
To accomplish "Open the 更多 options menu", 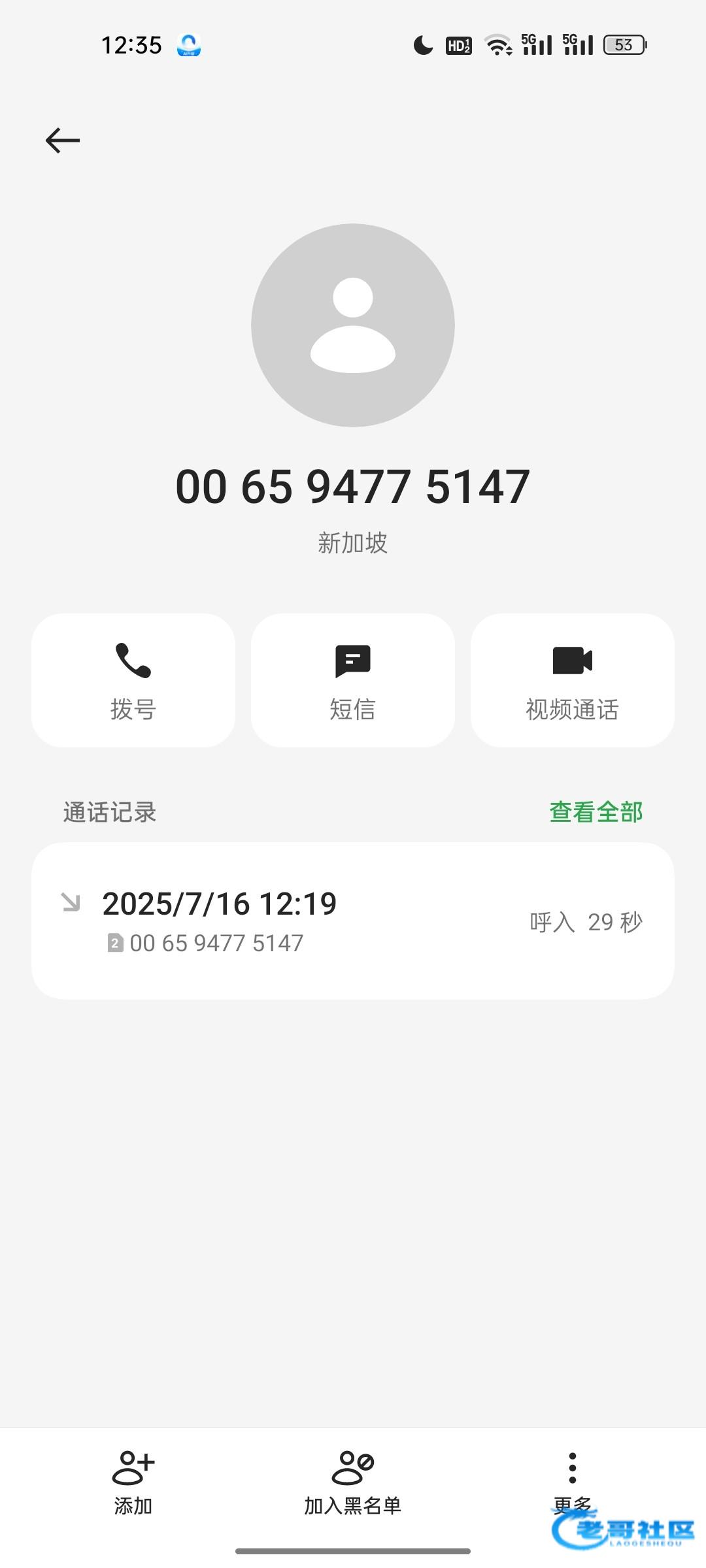I will click(x=573, y=1480).
